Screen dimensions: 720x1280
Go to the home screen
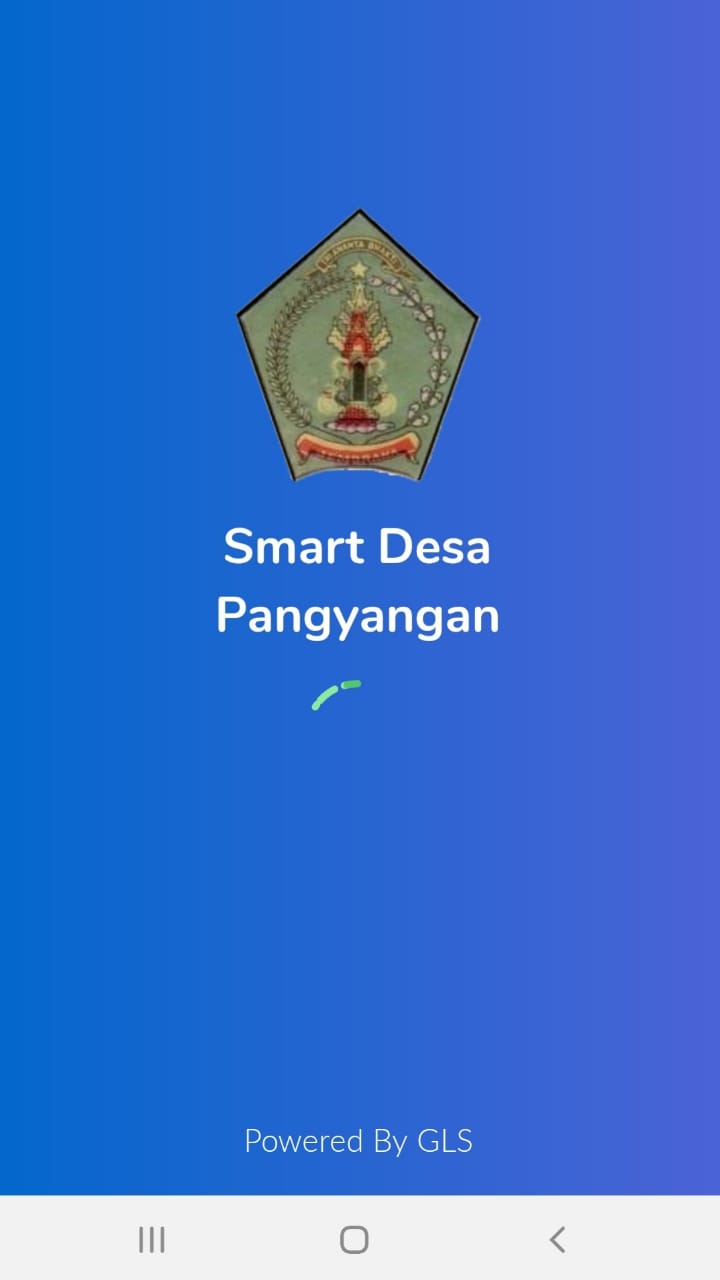[x=354, y=1240]
